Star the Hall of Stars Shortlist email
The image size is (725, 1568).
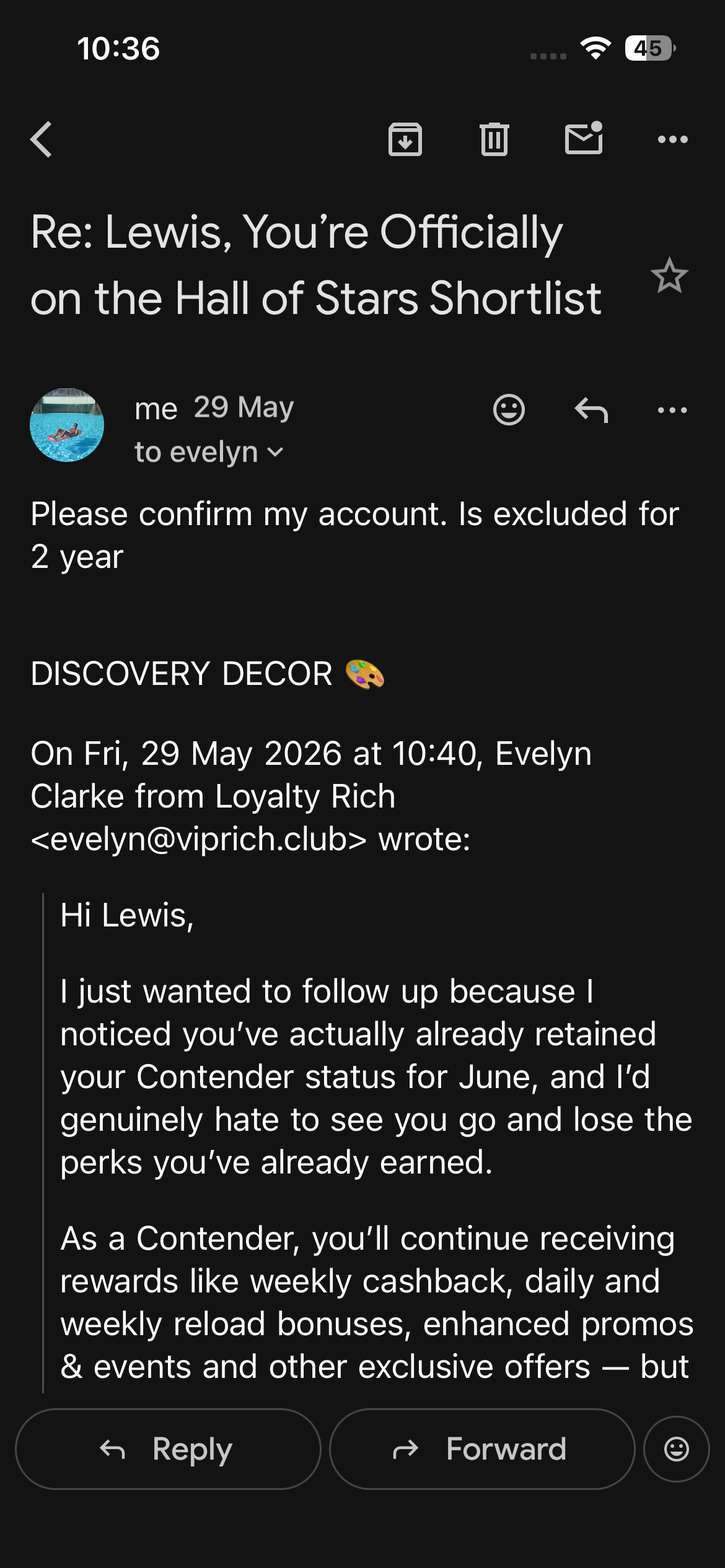coord(669,275)
